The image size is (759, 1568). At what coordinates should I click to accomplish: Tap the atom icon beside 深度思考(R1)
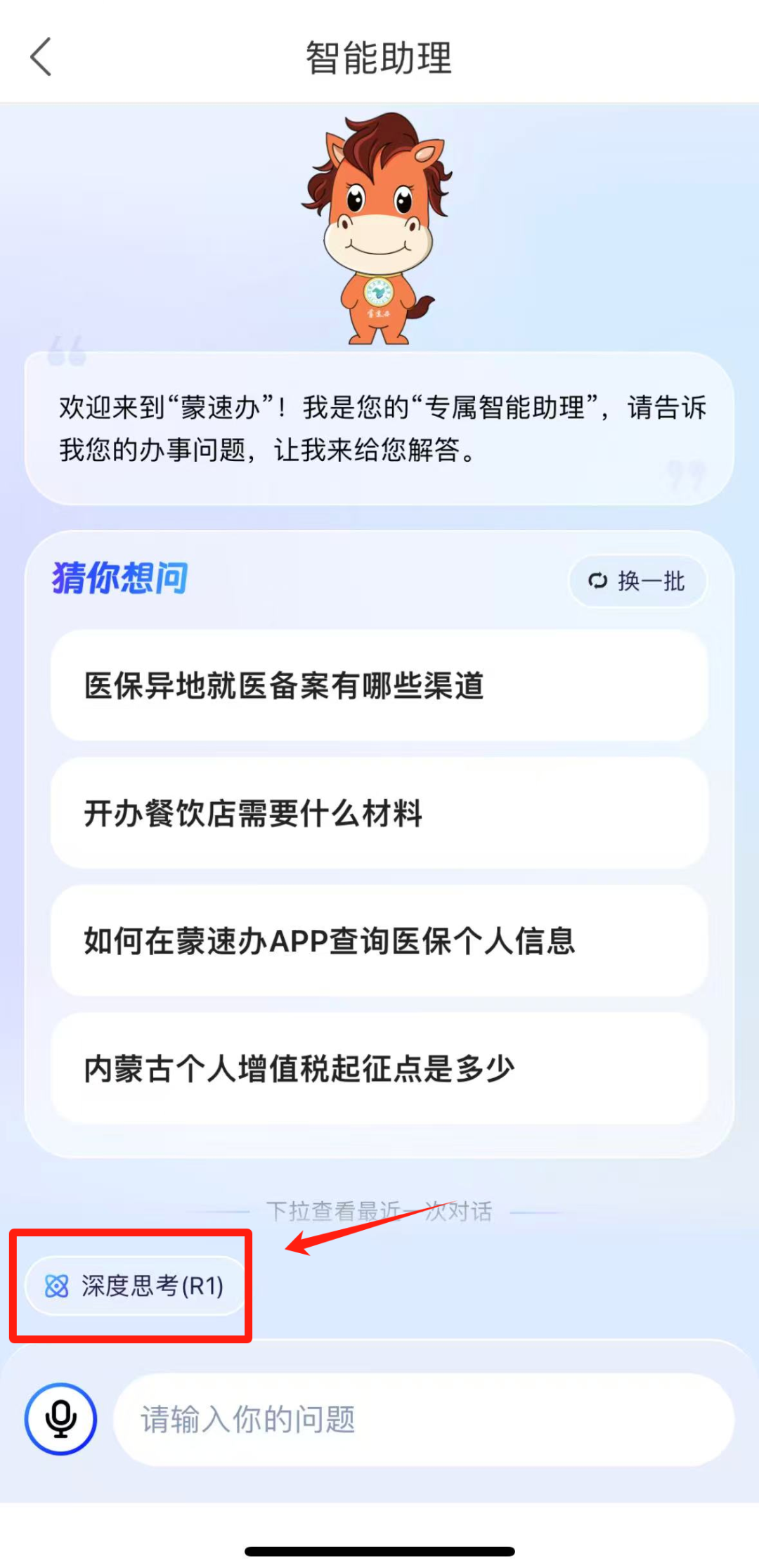pyautogui.click(x=57, y=1286)
